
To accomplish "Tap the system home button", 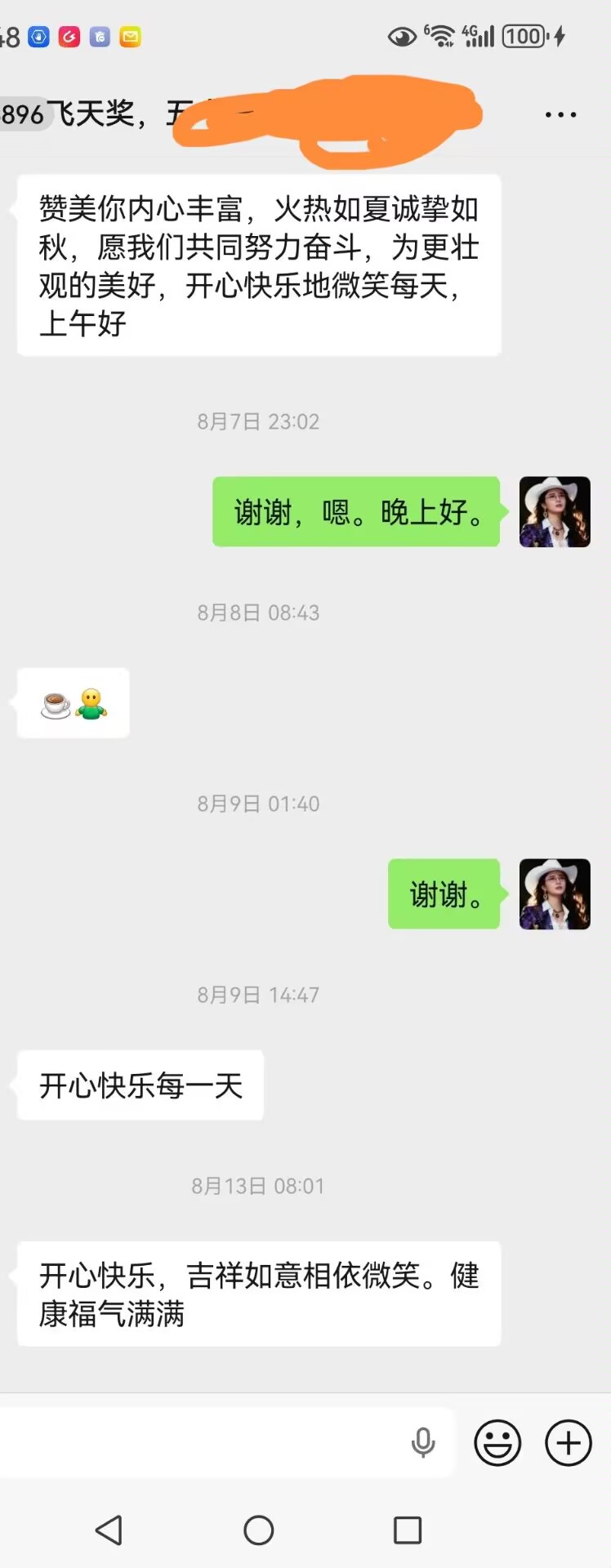I will pyautogui.click(x=258, y=1530).
